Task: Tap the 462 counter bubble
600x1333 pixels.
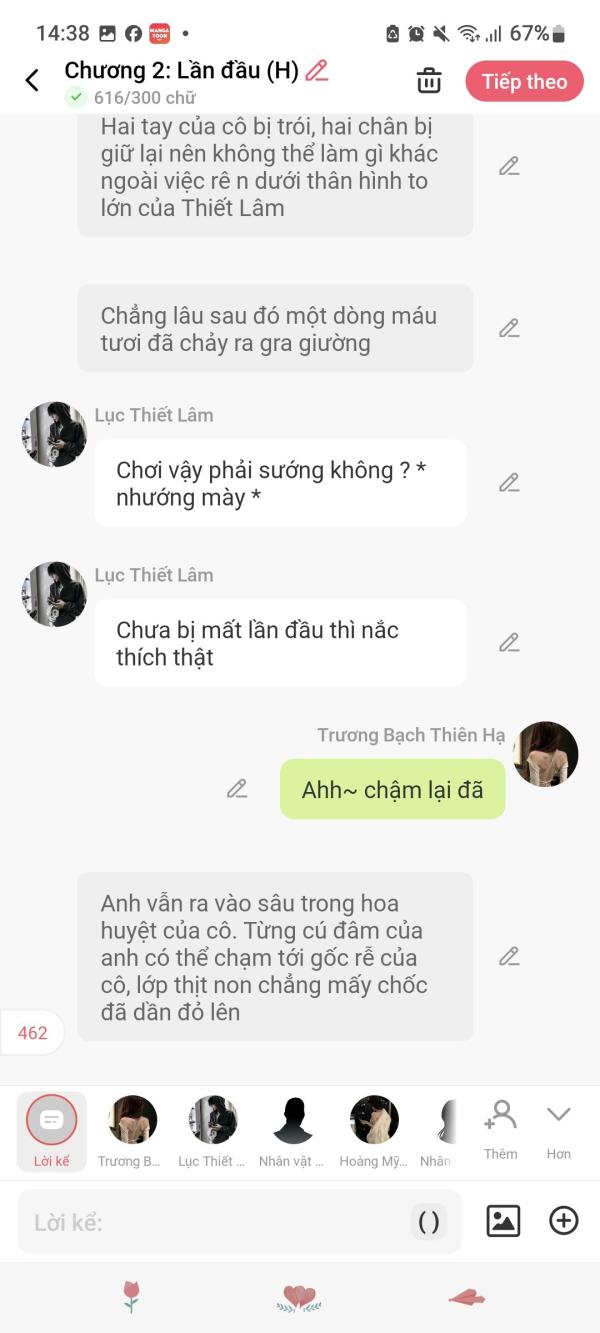Action: pyautogui.click(x=32, y=1033)
